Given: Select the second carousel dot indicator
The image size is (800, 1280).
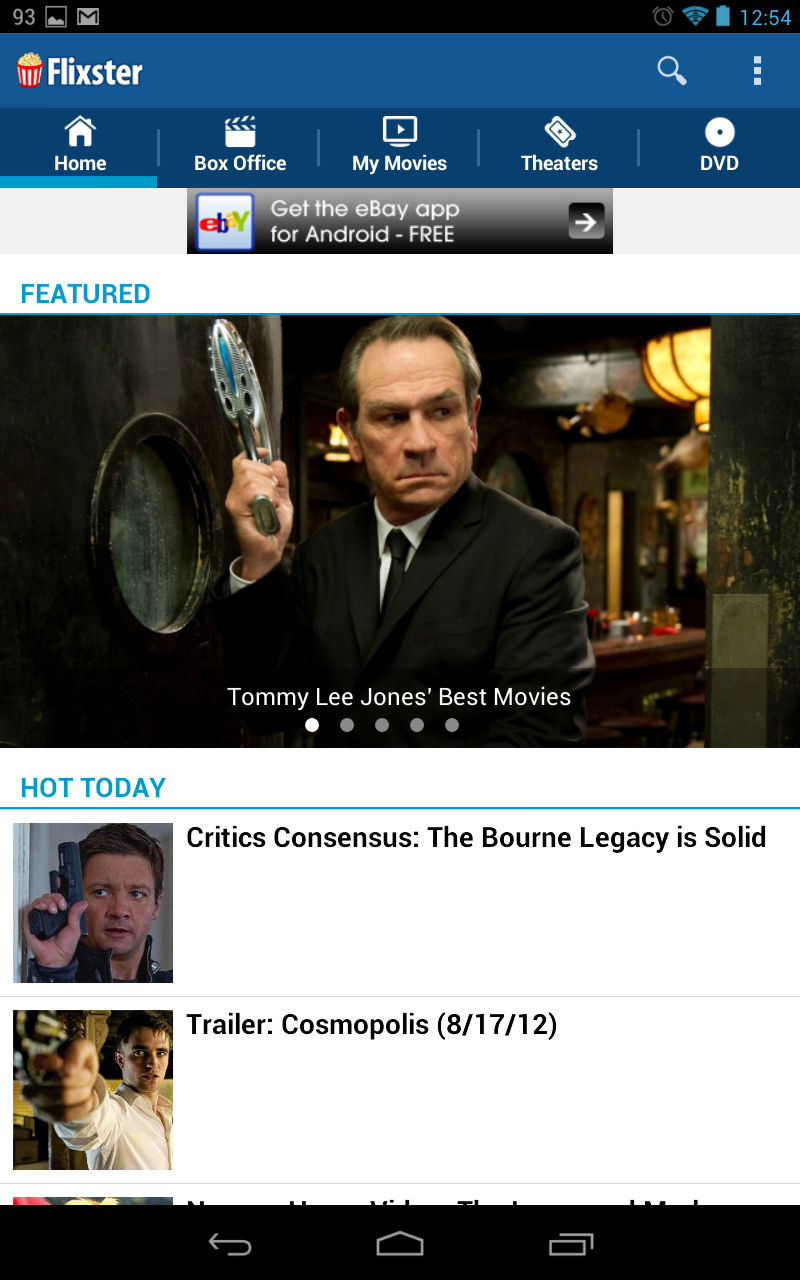Looking at the screenshot, I should (347, 724).
